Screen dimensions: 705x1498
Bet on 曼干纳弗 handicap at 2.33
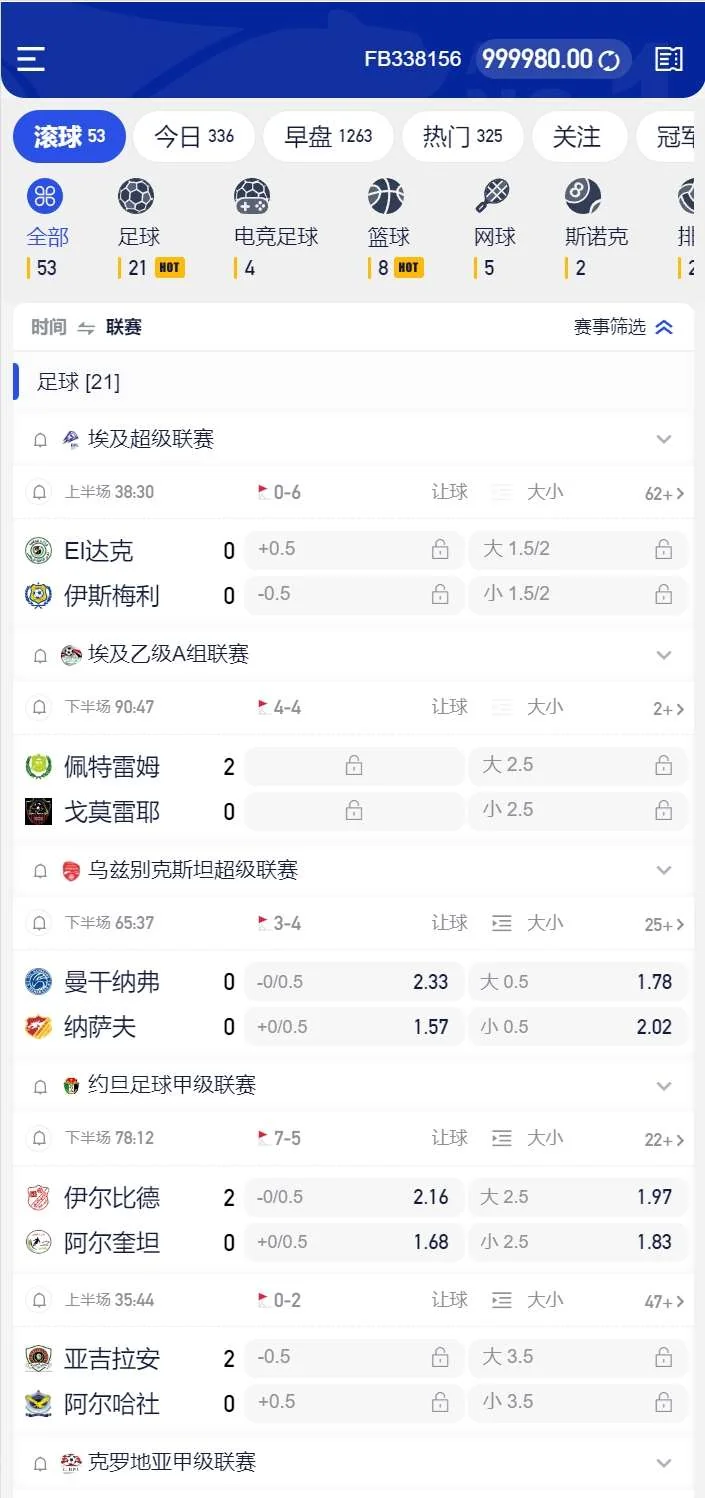(x=354, y=982)
